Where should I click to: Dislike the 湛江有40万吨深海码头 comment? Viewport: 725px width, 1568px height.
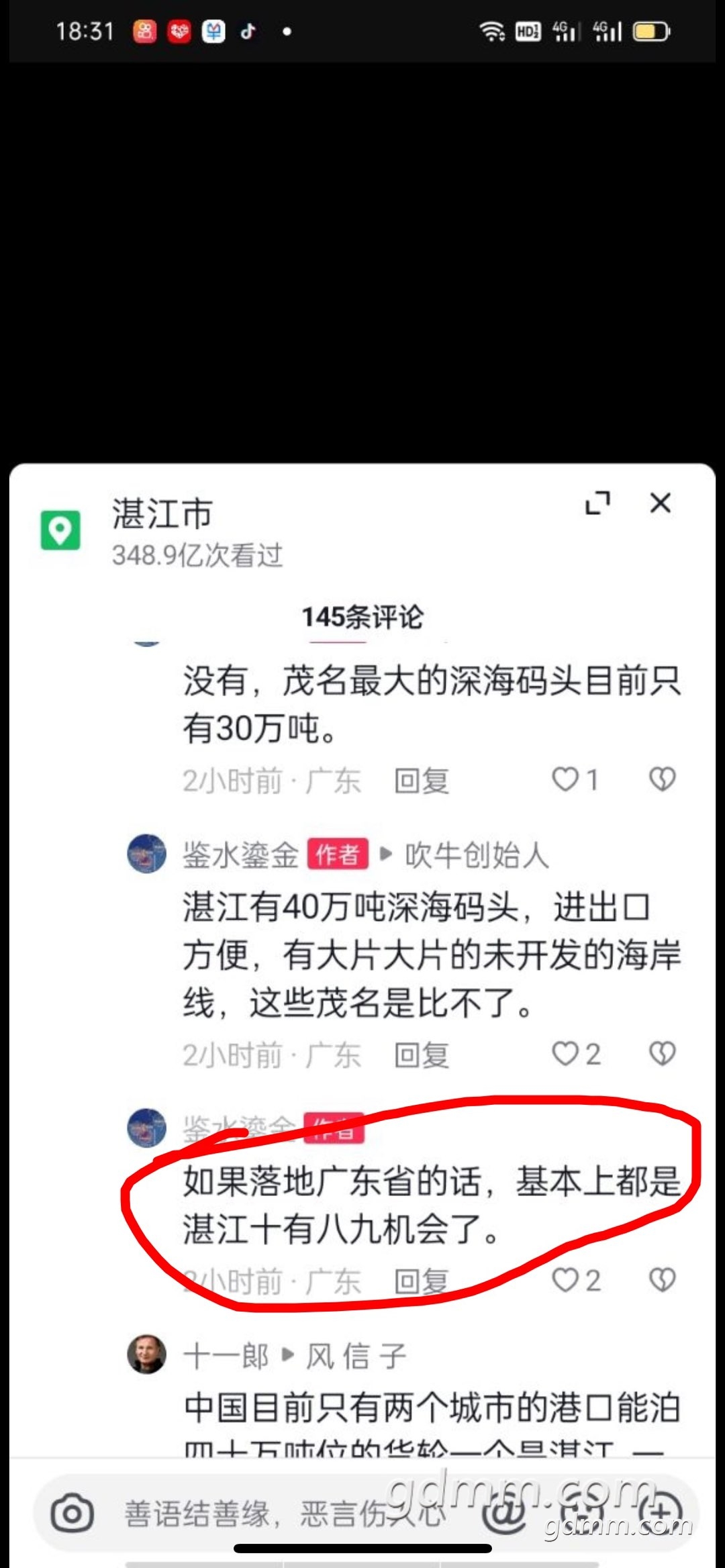click(663, 1054)
